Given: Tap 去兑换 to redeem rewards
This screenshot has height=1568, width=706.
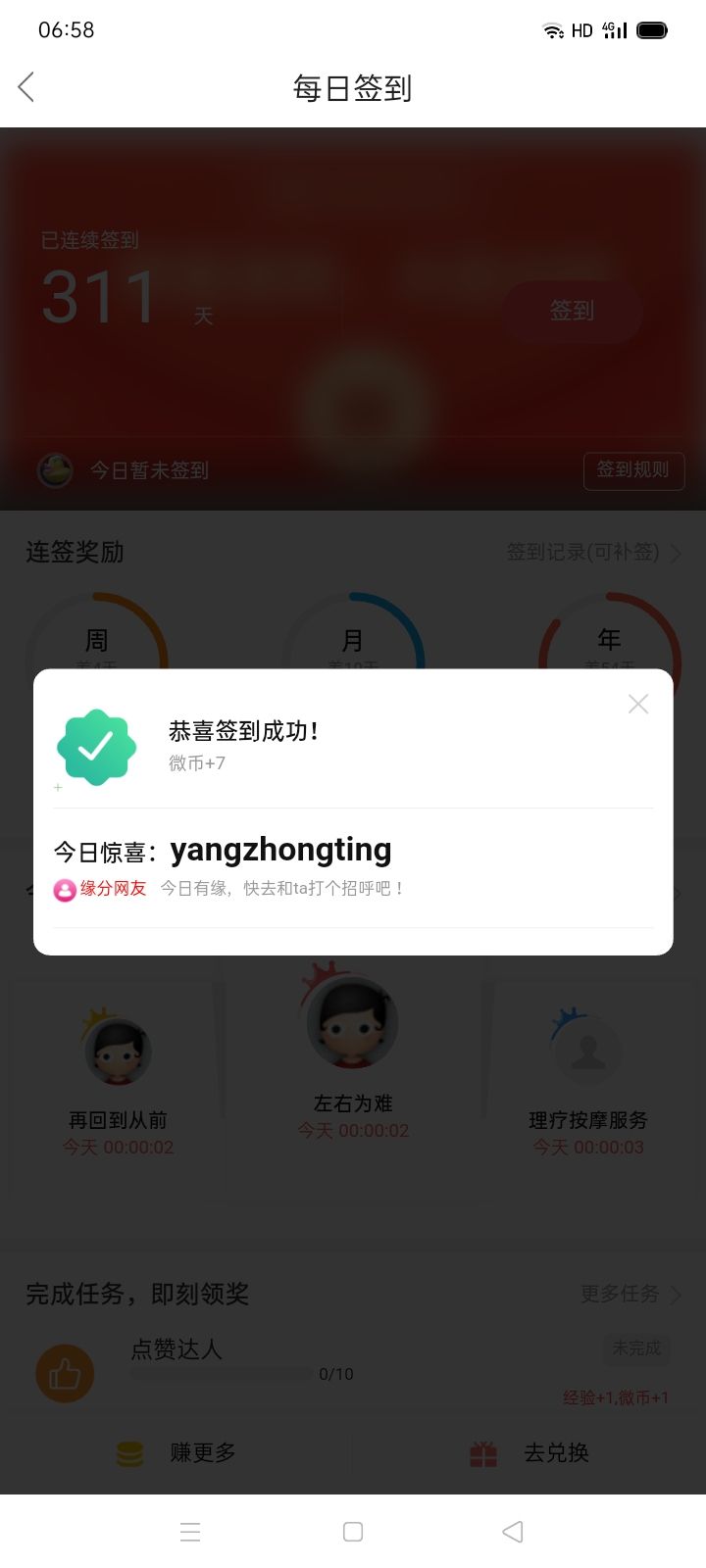Looking at the screenshot, I should tap(529, 1453).
